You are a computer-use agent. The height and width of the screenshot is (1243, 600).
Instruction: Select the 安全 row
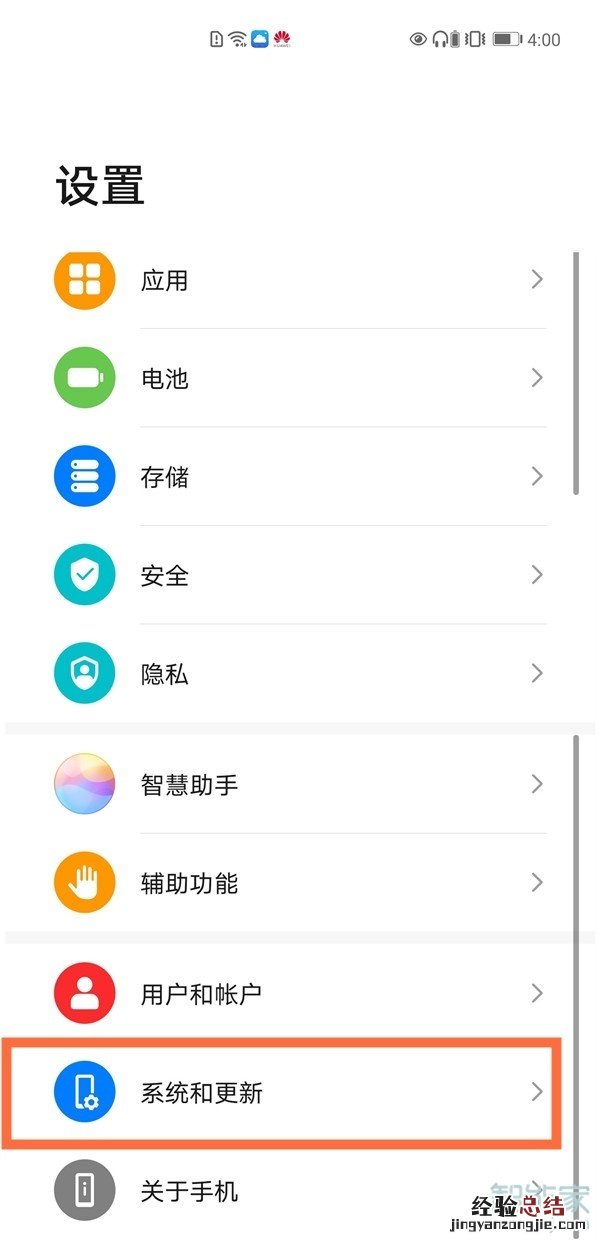pos(300,575)
